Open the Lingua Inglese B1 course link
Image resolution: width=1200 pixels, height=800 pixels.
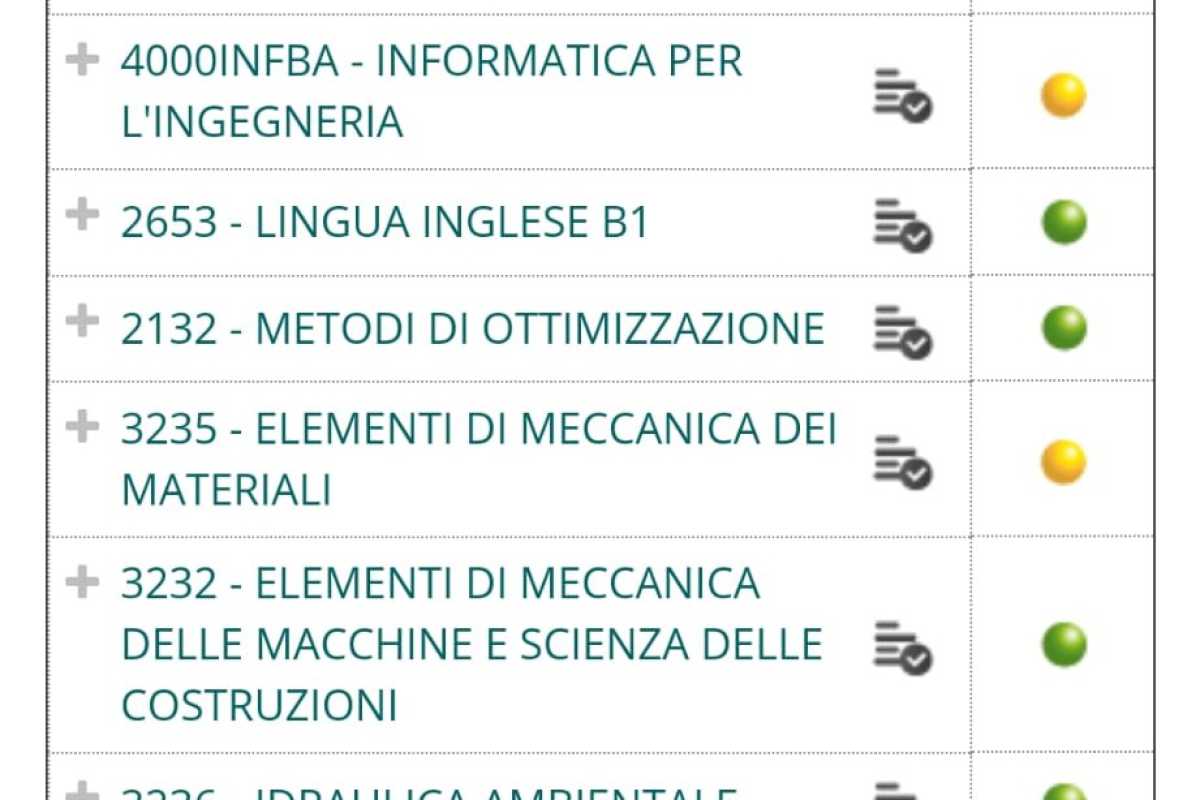pyautogui.click(x=385, y=222)
